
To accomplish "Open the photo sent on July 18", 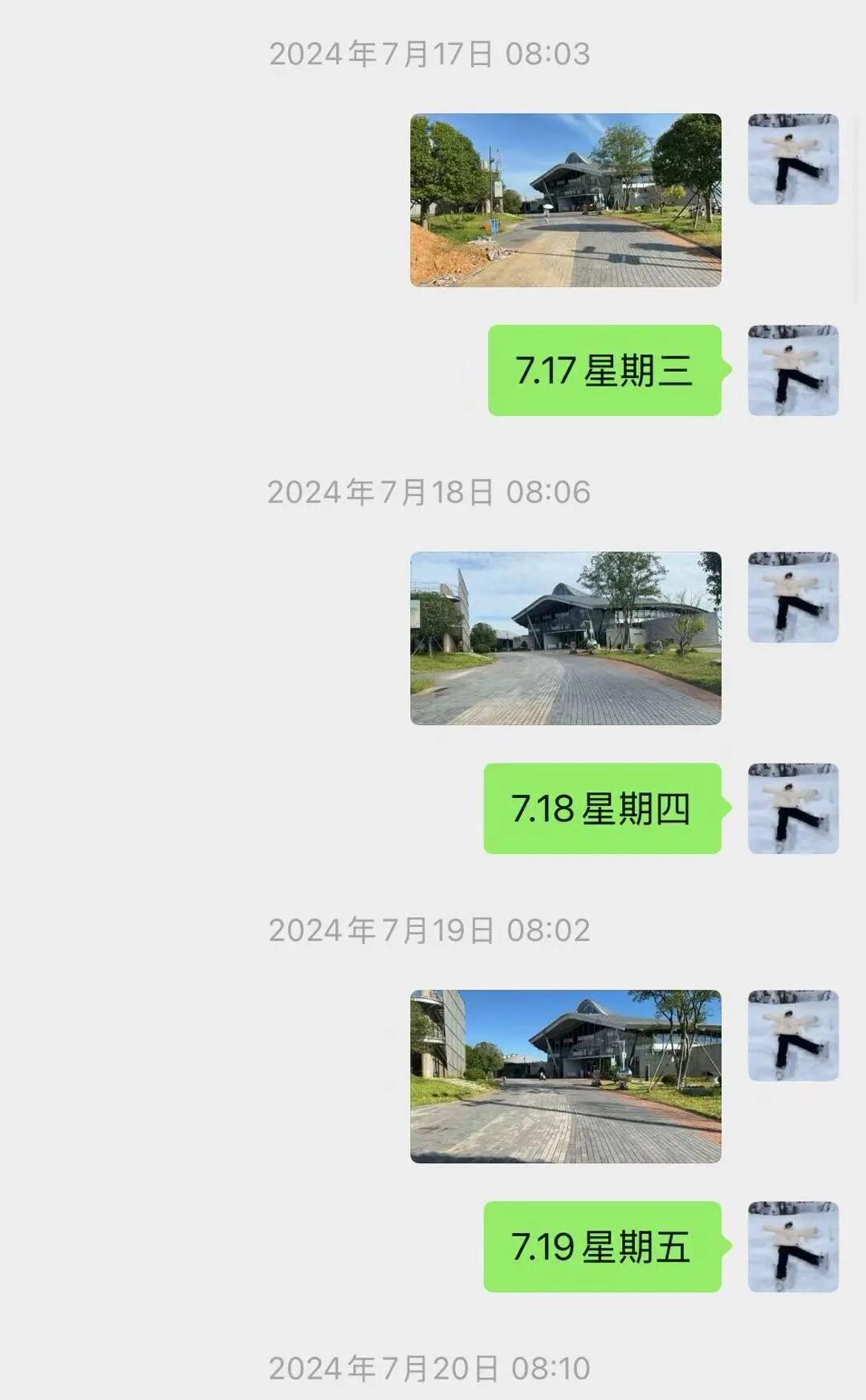I will pyautogui.click(x=565, y=638).
